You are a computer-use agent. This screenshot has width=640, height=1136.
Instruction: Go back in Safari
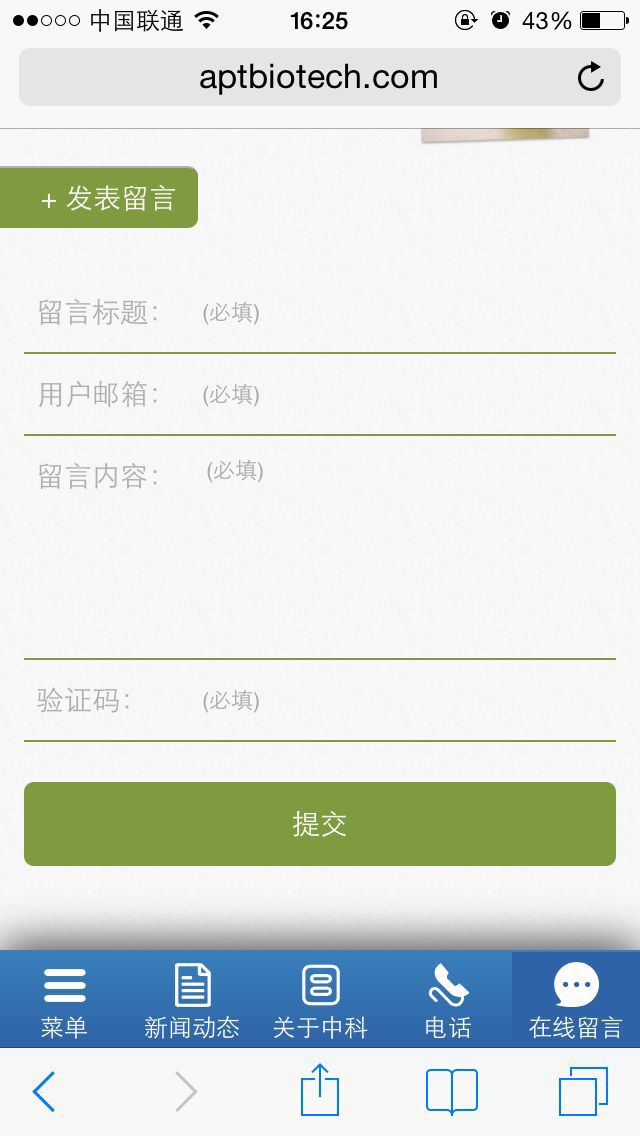[x=44, y=1091]
